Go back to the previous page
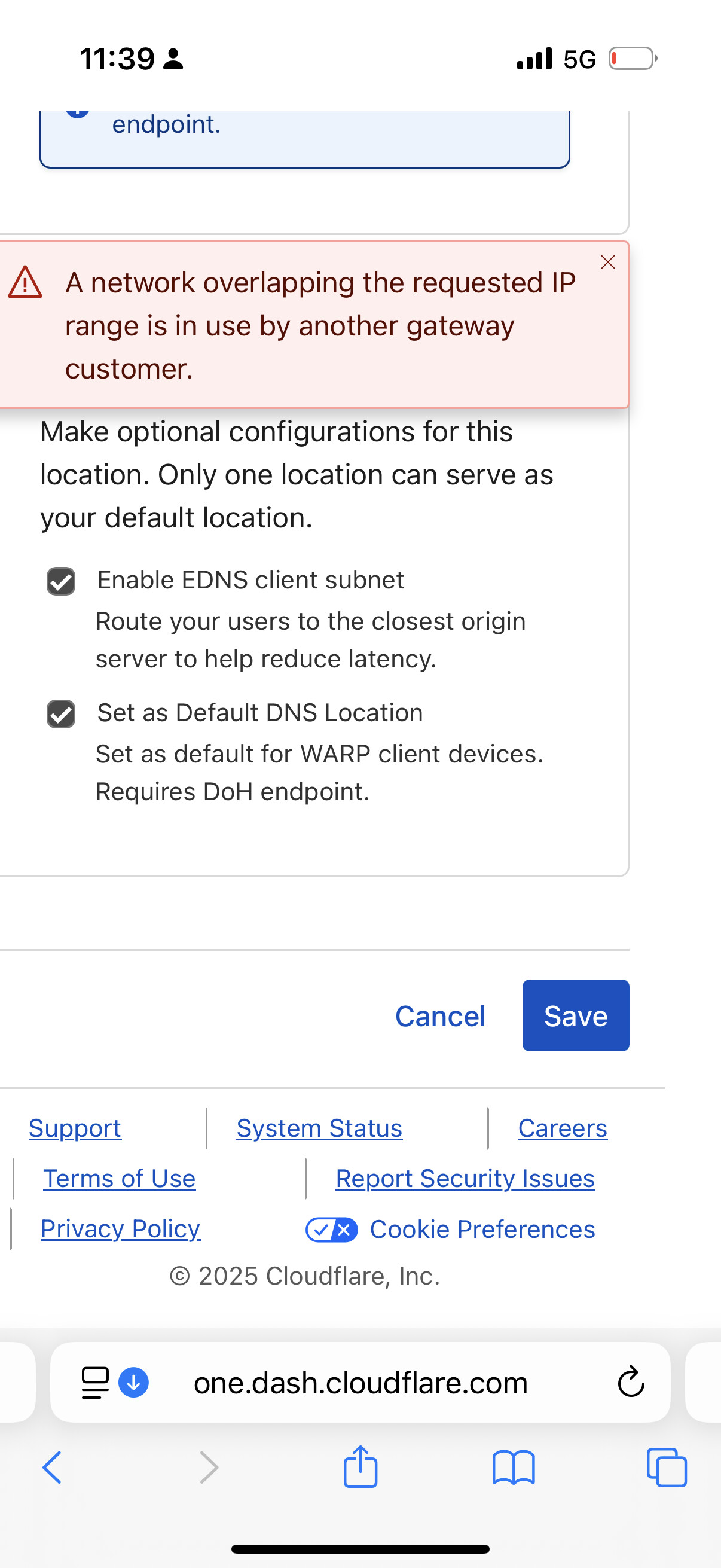This screenshot has height=1568, width=721. [53, 1467]
